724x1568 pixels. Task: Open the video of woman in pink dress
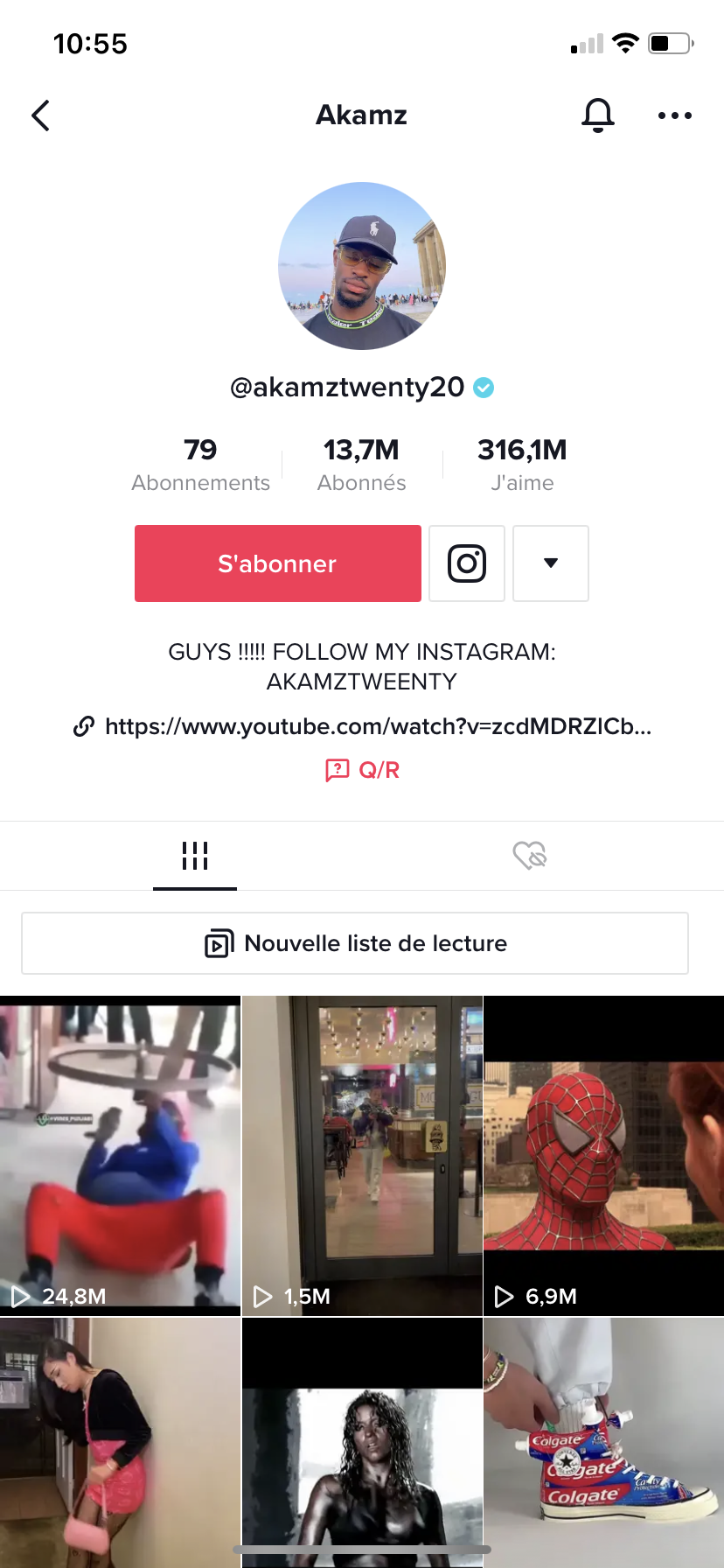point(120,1442)
